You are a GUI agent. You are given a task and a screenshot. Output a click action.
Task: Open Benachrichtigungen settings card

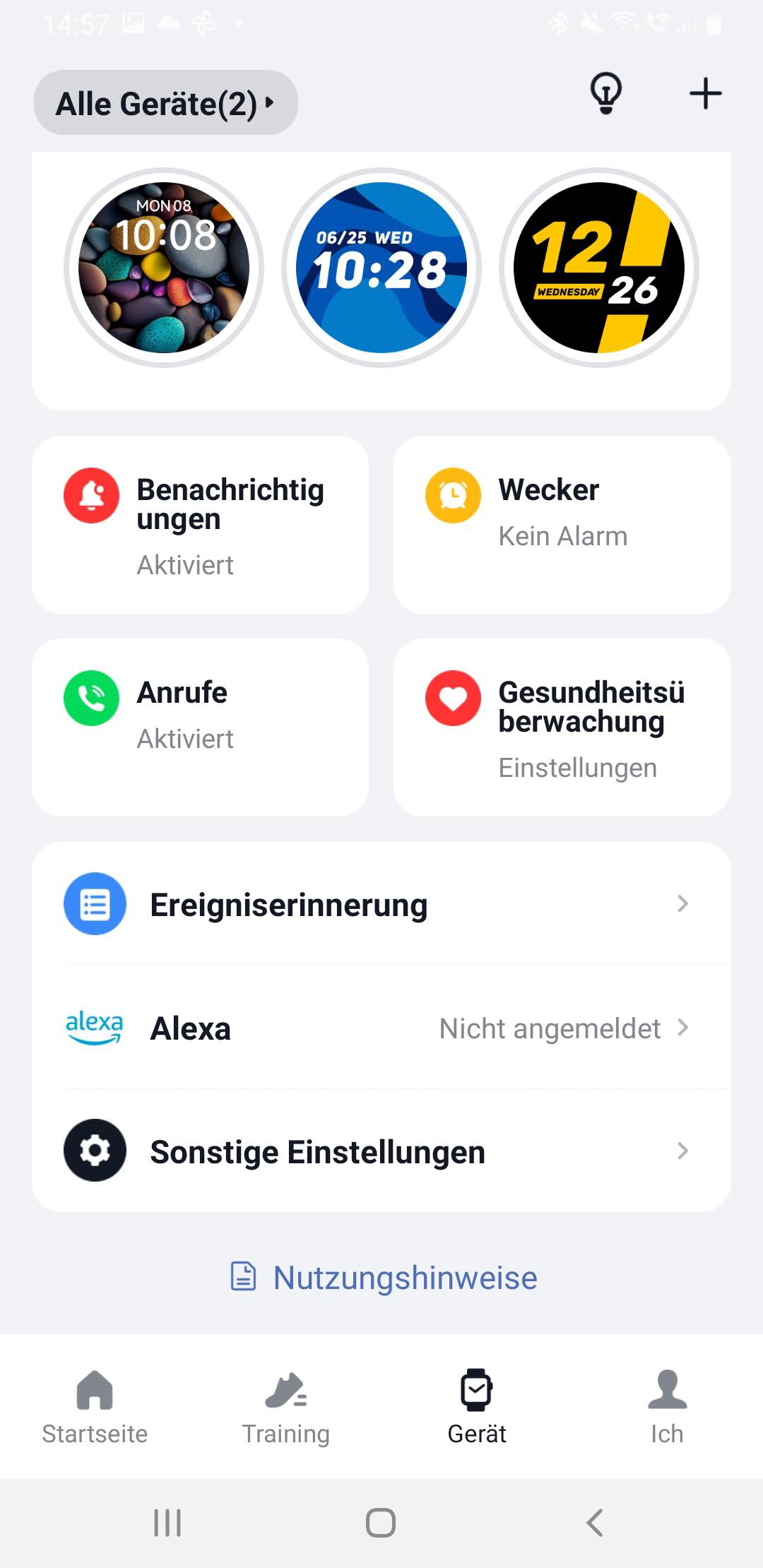(x=201, y=525)
